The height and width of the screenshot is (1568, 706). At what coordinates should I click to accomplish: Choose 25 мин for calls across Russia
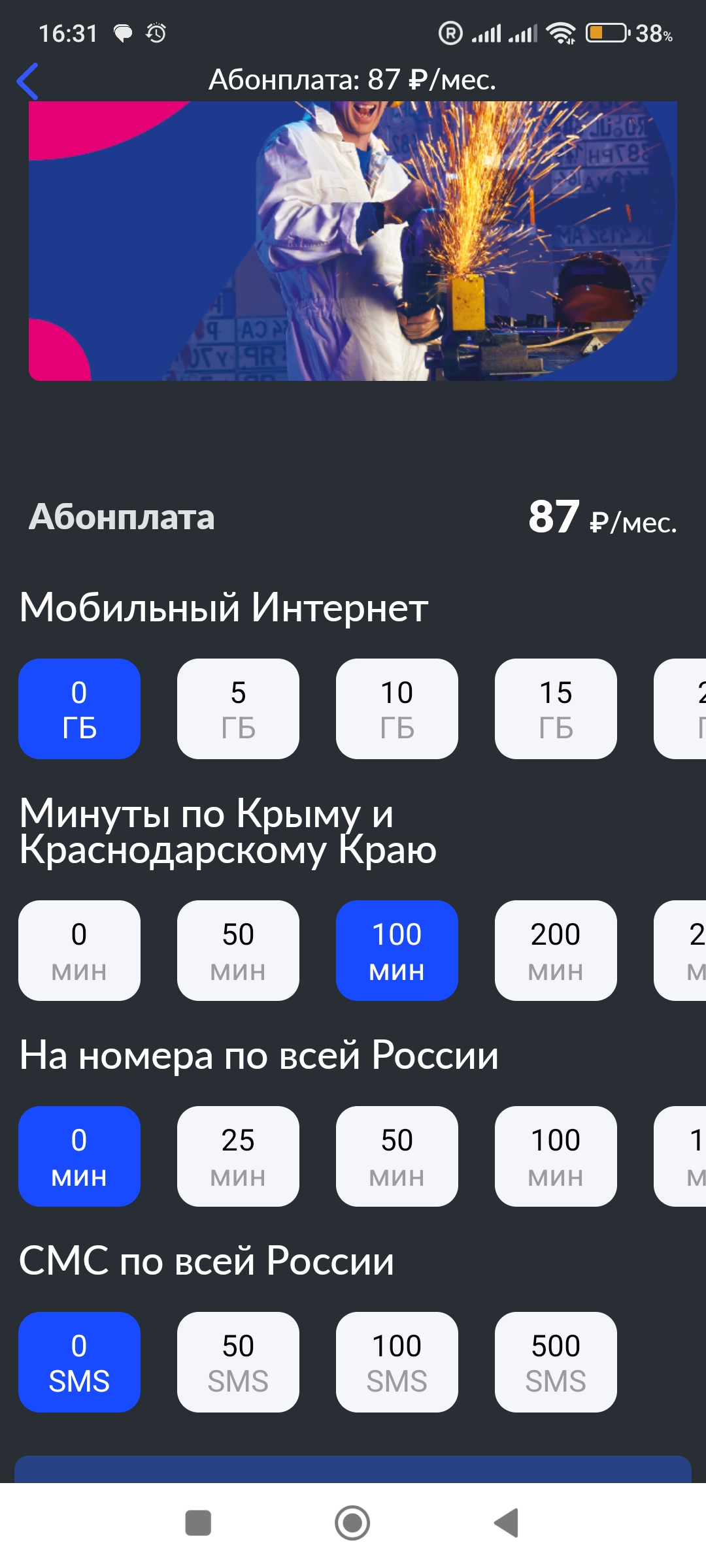click(238, 1156)
